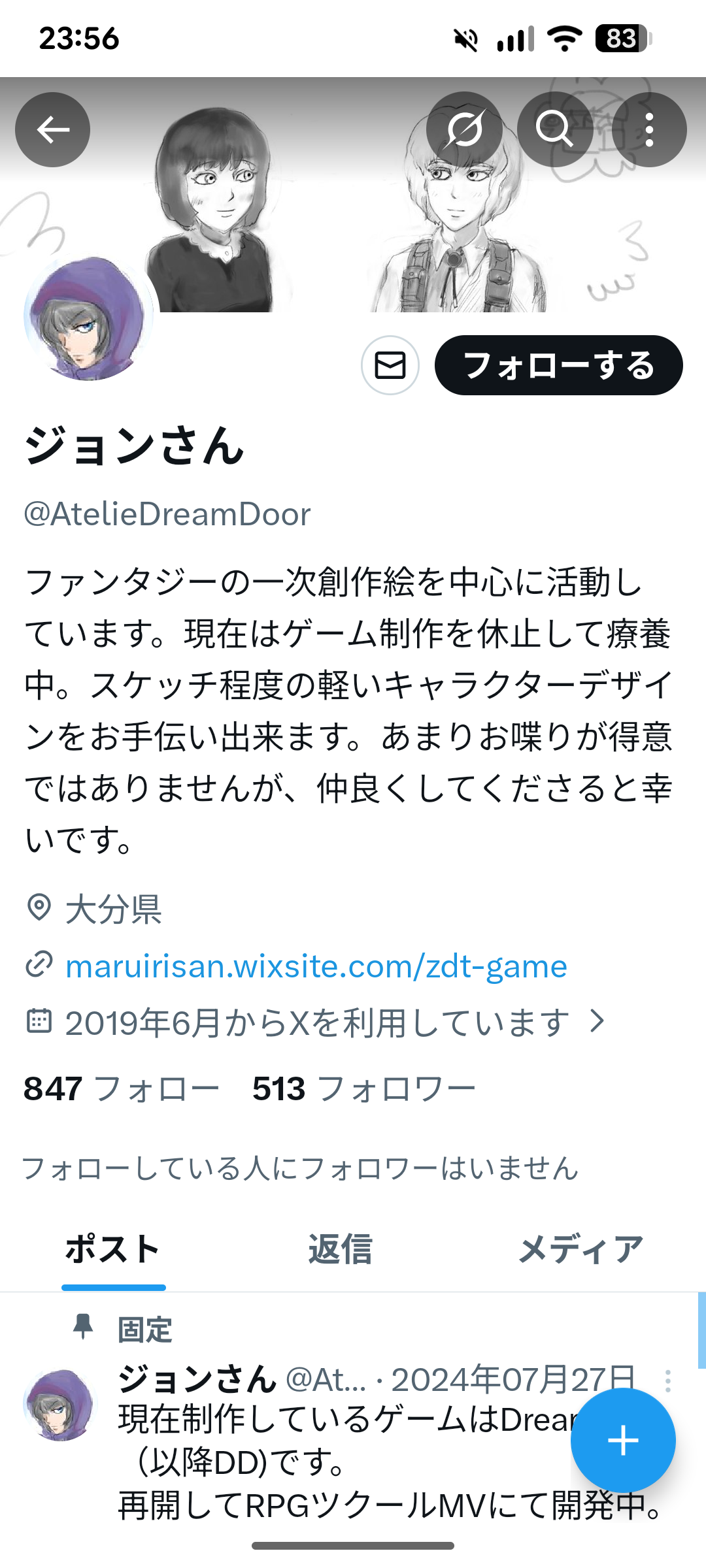
Task: Switch to the ポスト tab
Action: [113, 1249]
